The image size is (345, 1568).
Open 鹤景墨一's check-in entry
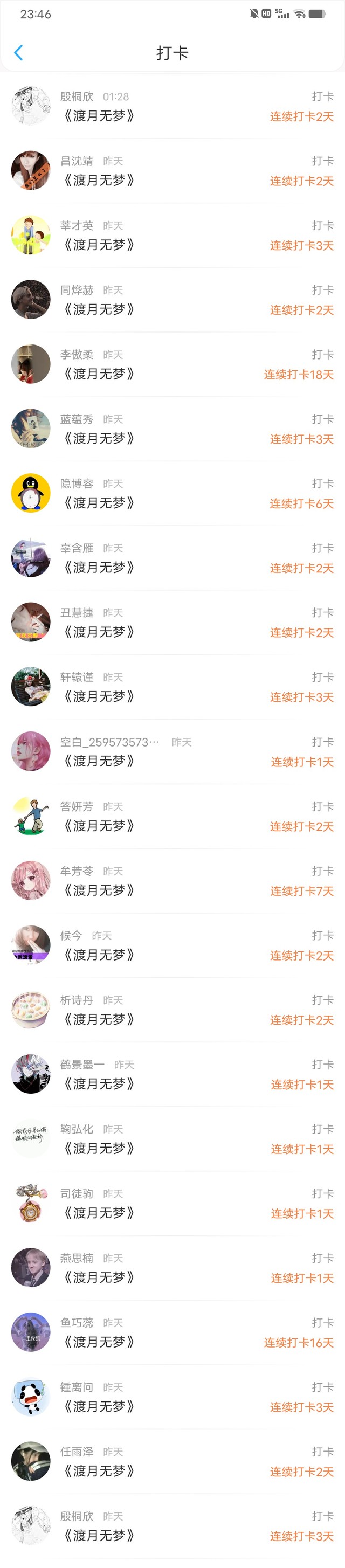pos(172,1074)
